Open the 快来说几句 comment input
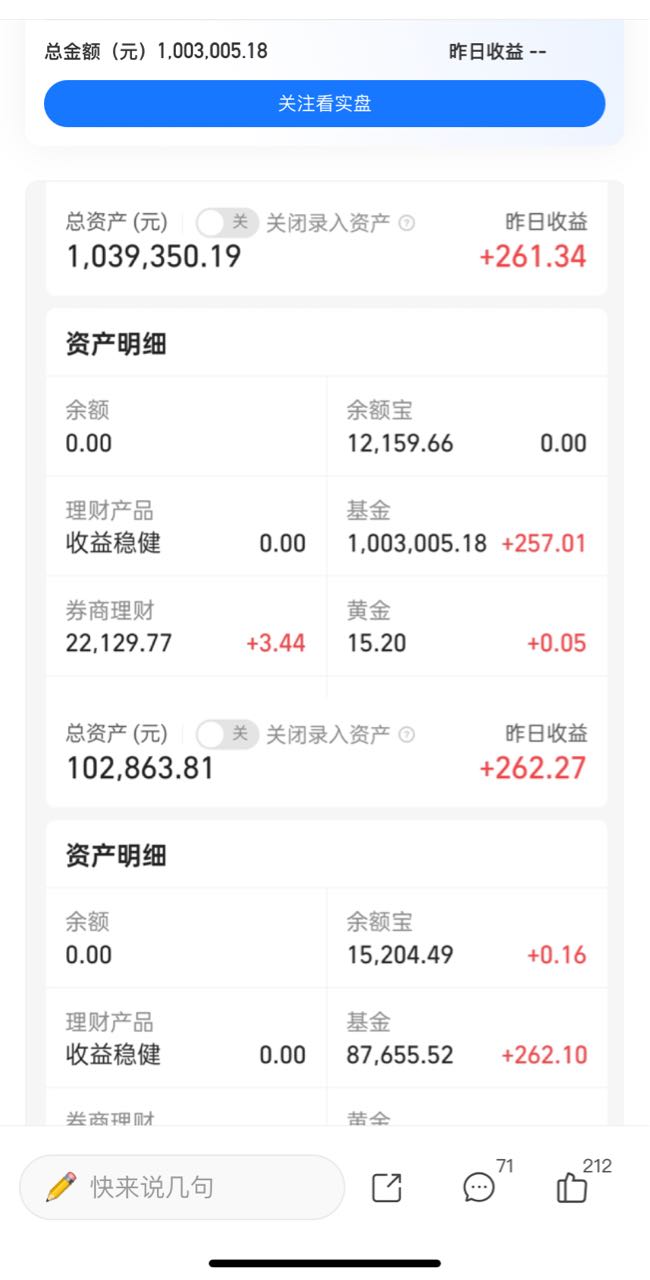Viewport: 650px width, 1280px height. (182, 1187)
